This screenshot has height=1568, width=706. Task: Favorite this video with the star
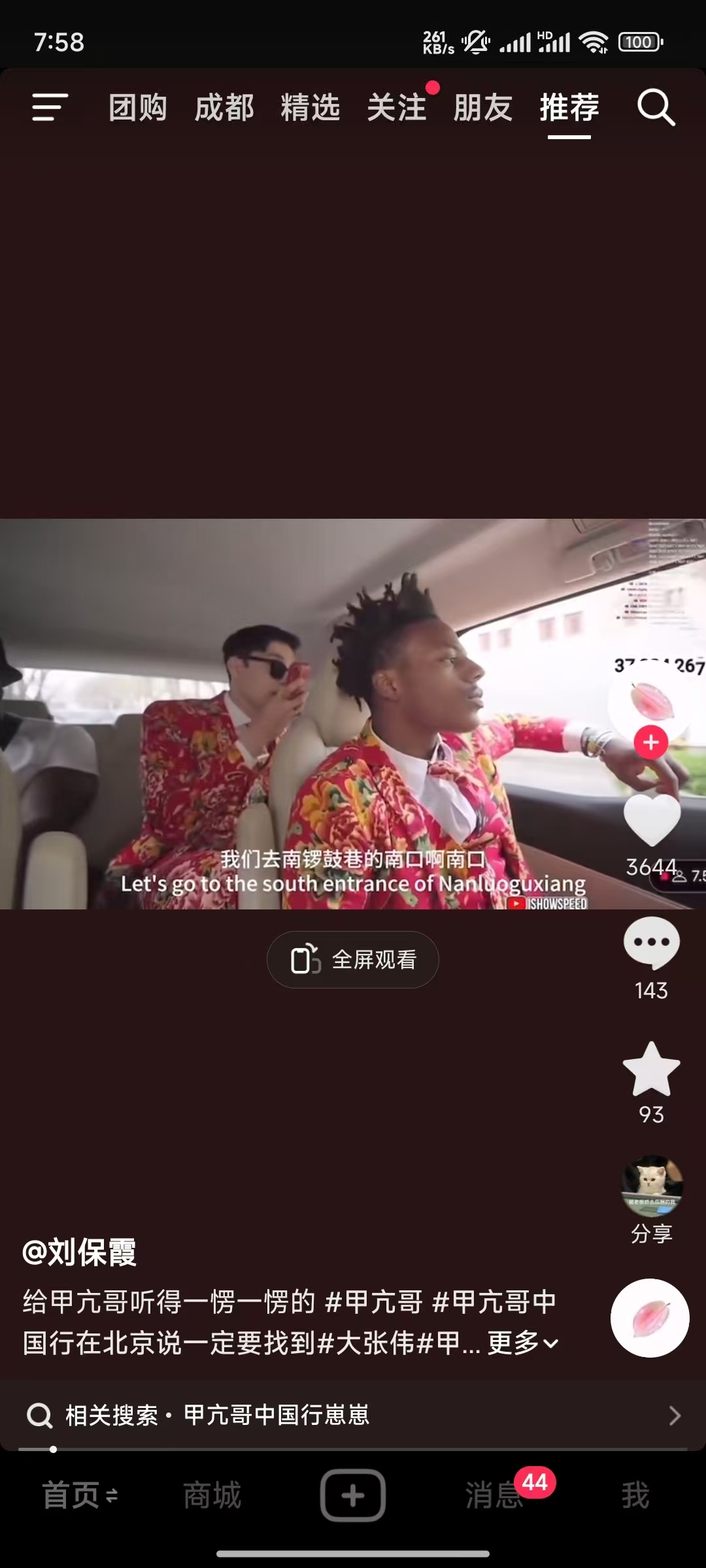click(x=652, y=1070)
